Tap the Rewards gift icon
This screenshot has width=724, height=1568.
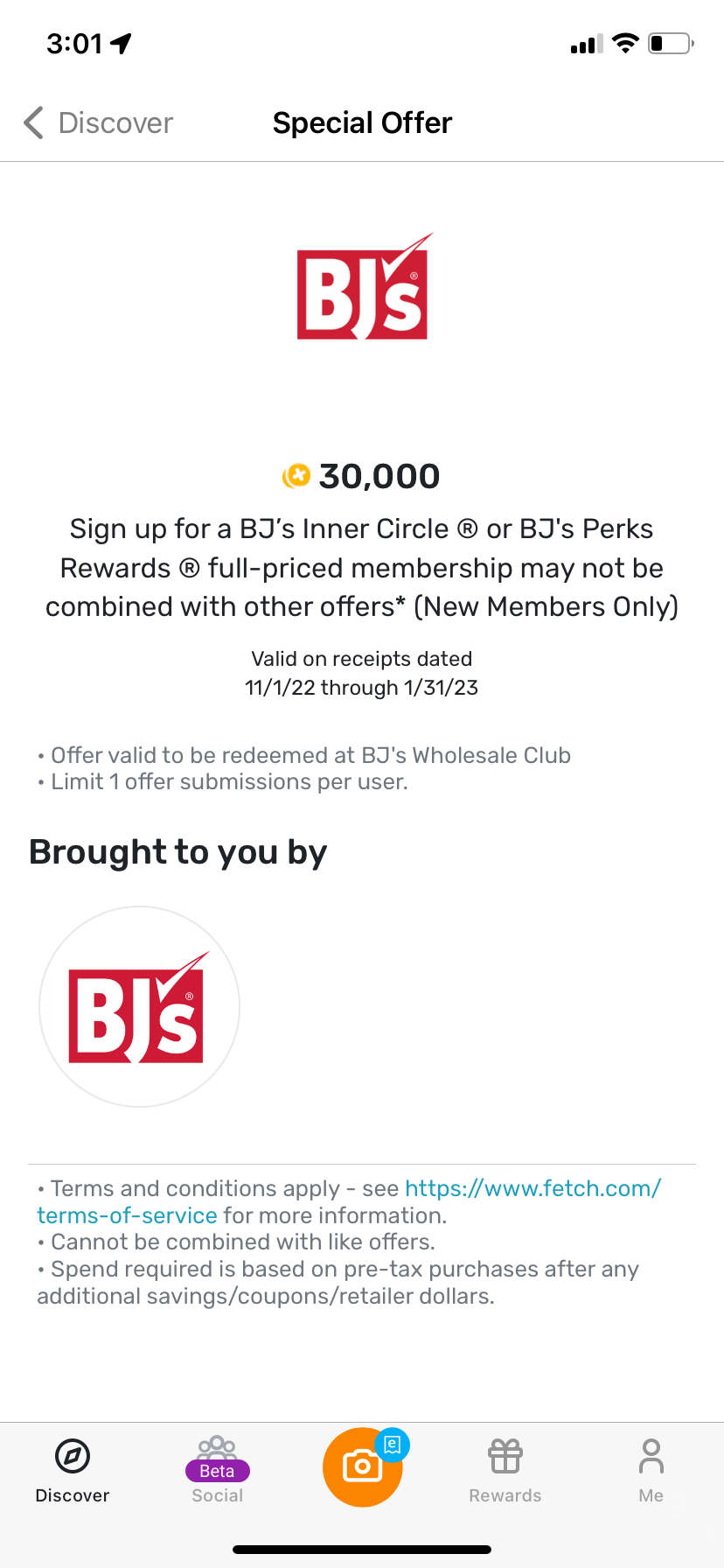pyautogui.click(x=505, y=1455)
